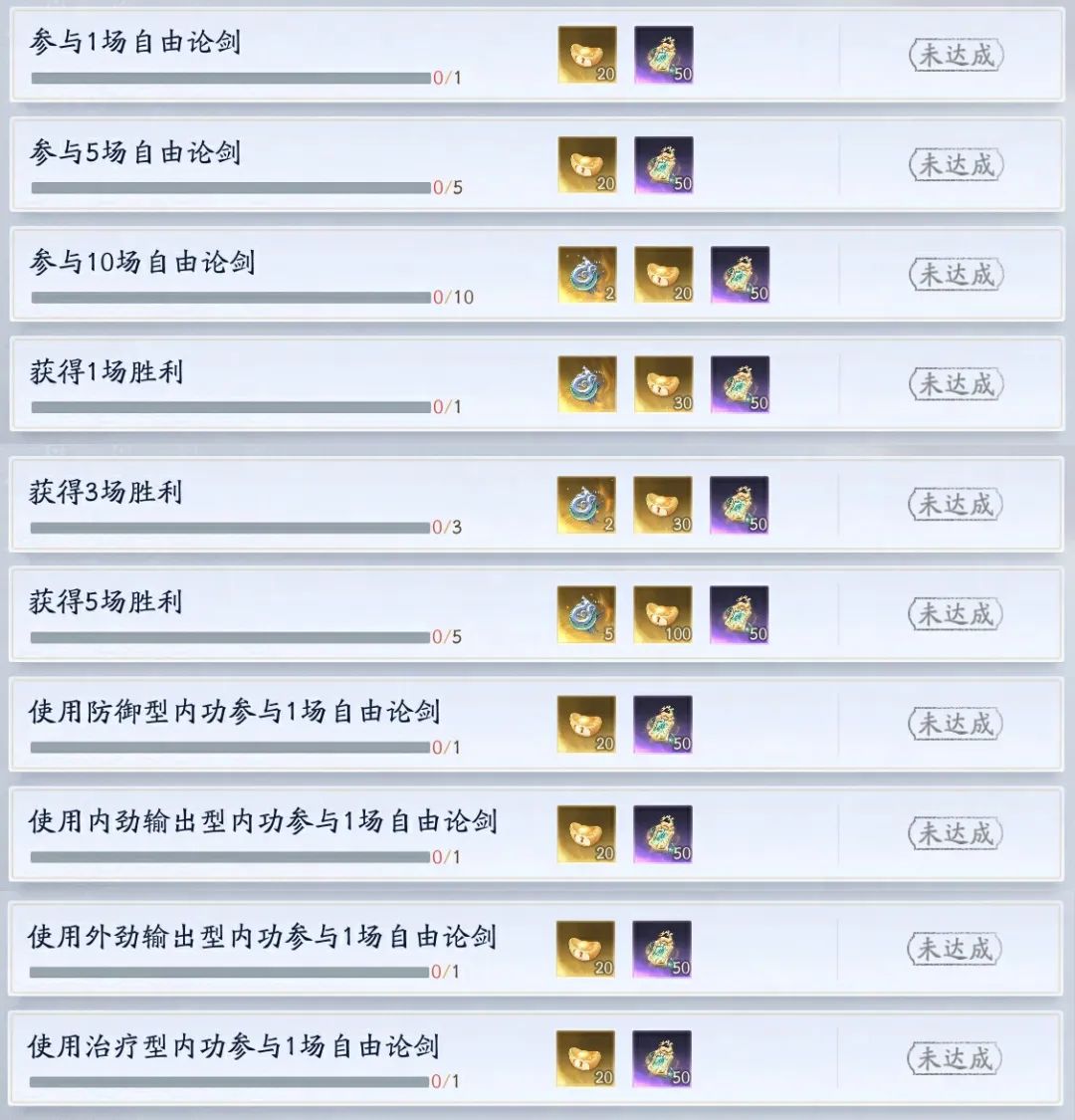Screen dimensions: 1075x1120
Task: Tap the purple pouch reward for 使用外劲输出型内功 task
Action: 662,948
